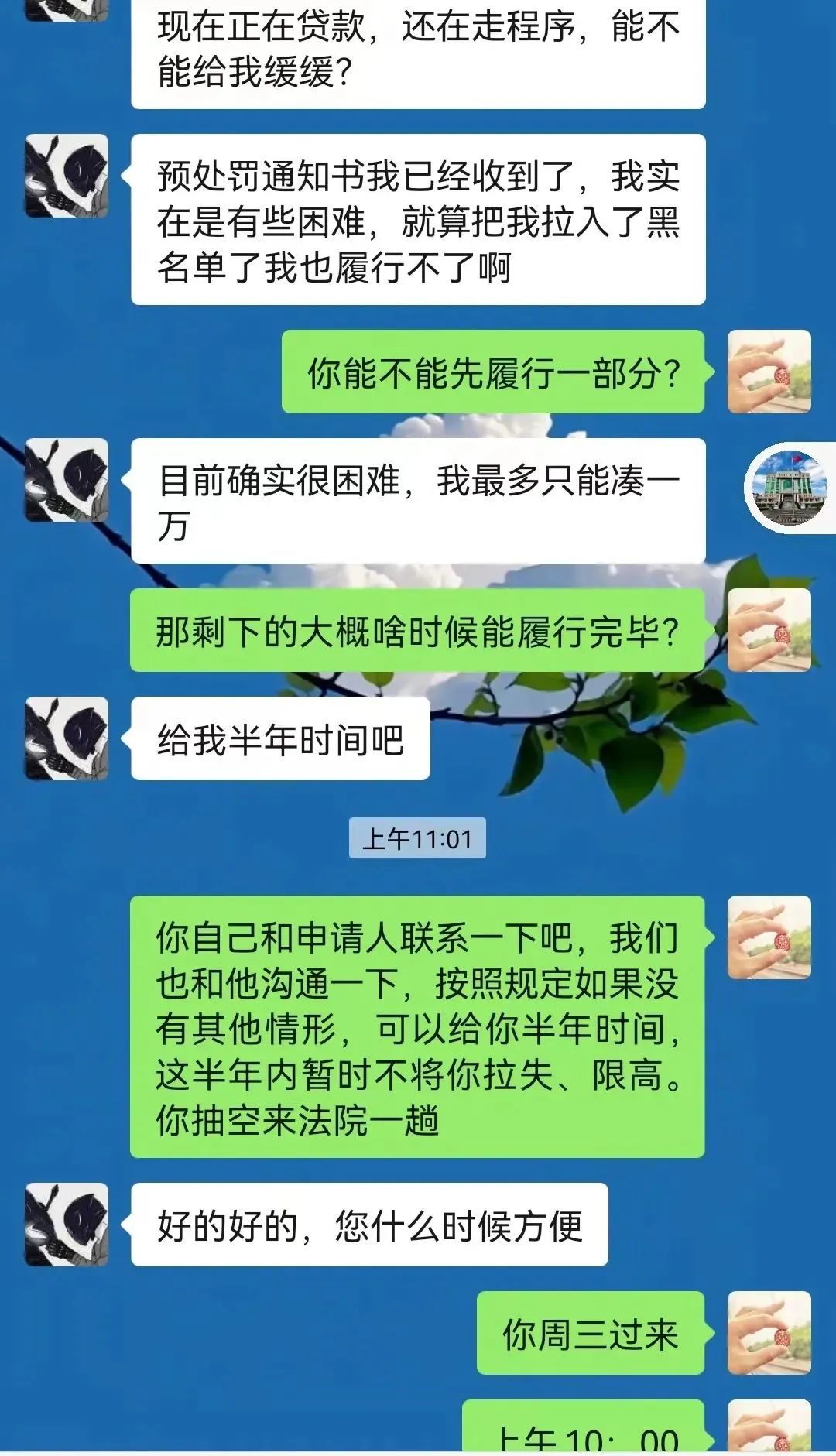Tap the avatar next to "你能不能先履行一部分?"

(769, 372)
